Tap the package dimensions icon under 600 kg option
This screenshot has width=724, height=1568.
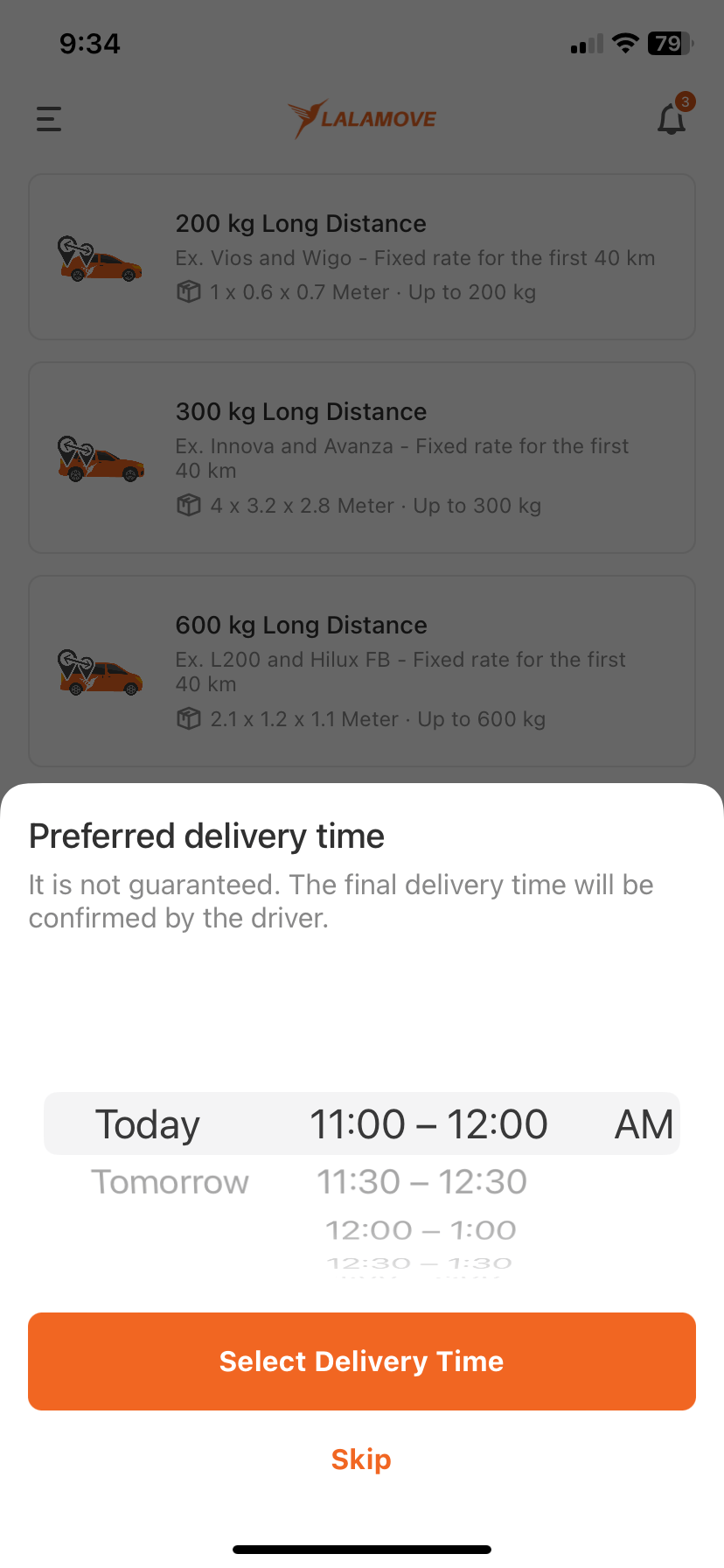pos(189,718)
